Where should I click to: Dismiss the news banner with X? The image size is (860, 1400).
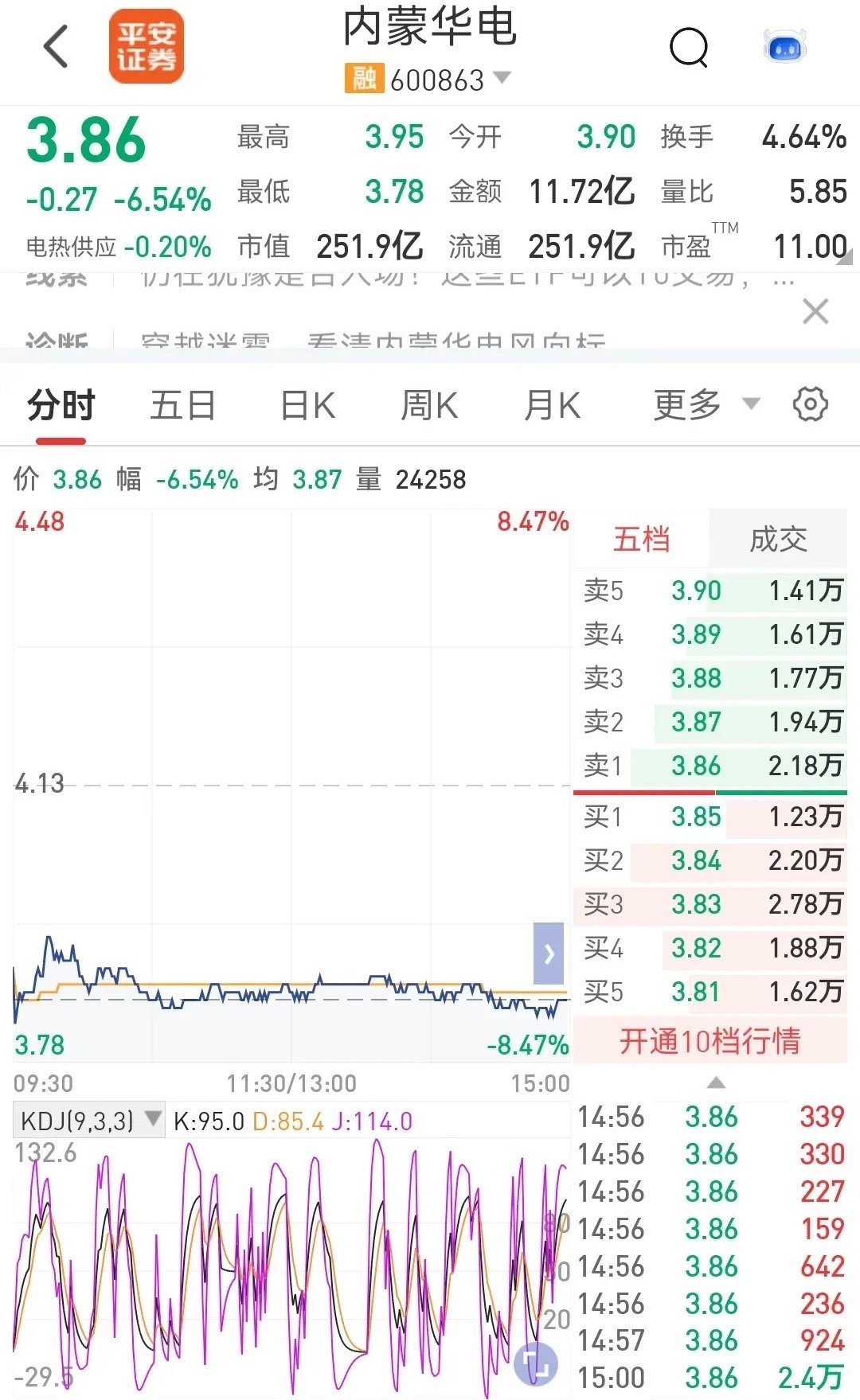point(816,311)
